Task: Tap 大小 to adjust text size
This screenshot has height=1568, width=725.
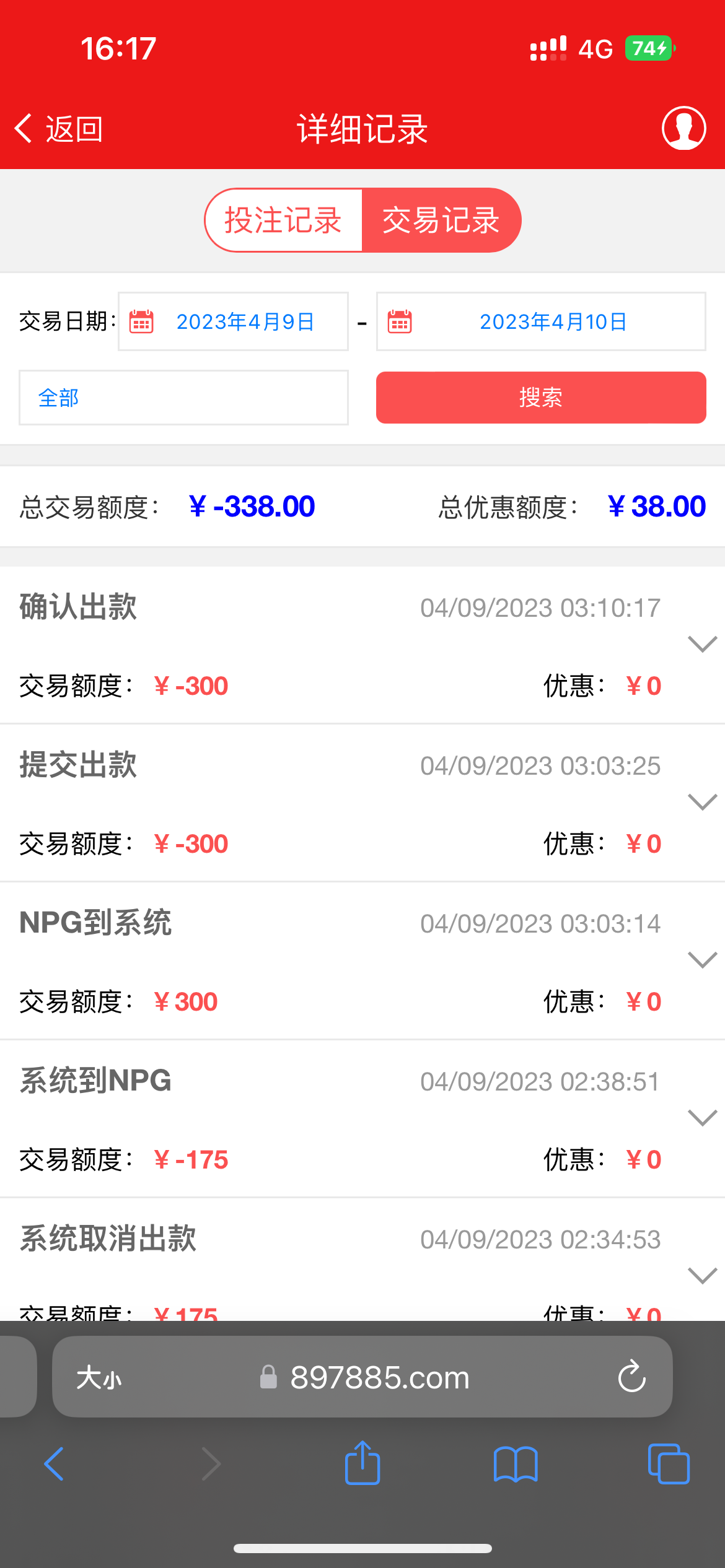Action: [98, 1377]
